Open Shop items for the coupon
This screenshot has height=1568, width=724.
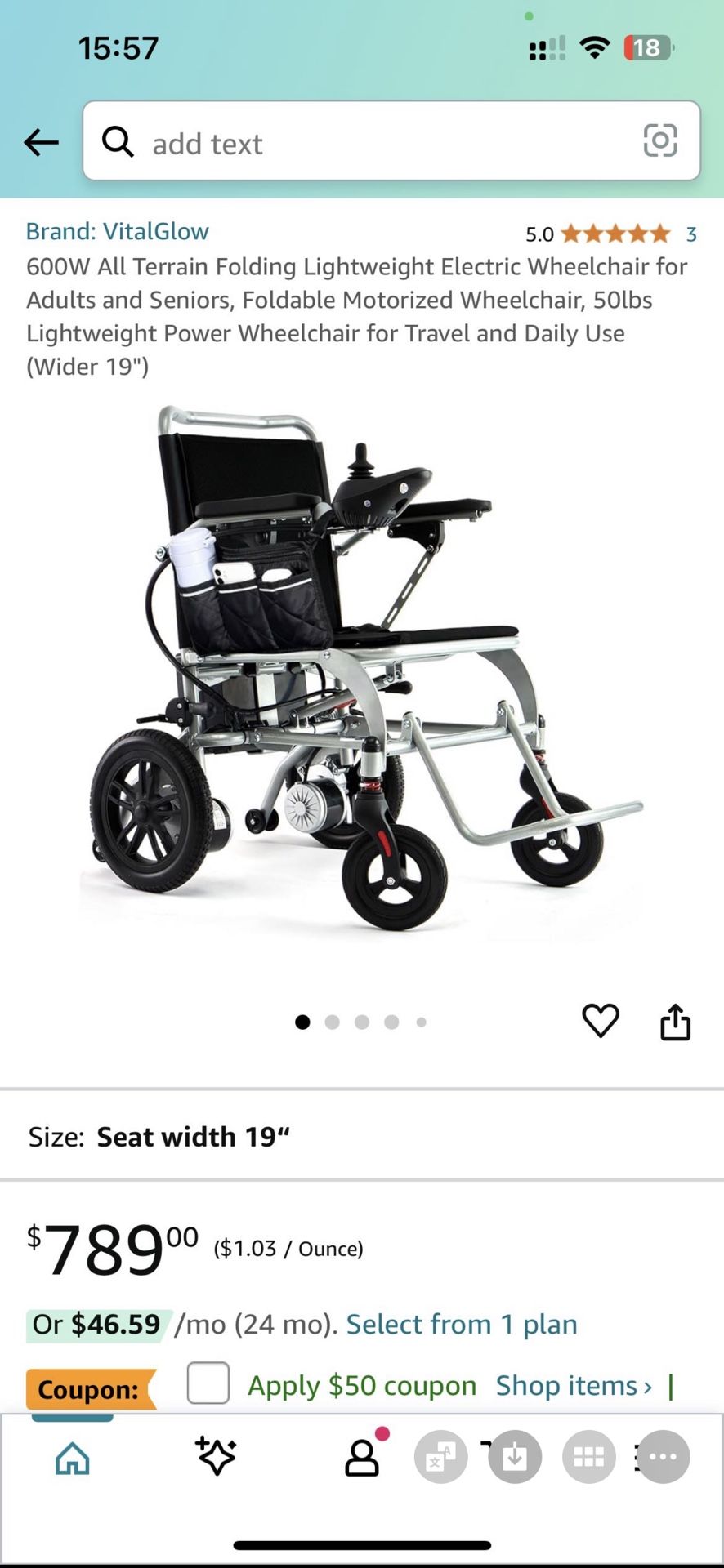pos(574,1386)
